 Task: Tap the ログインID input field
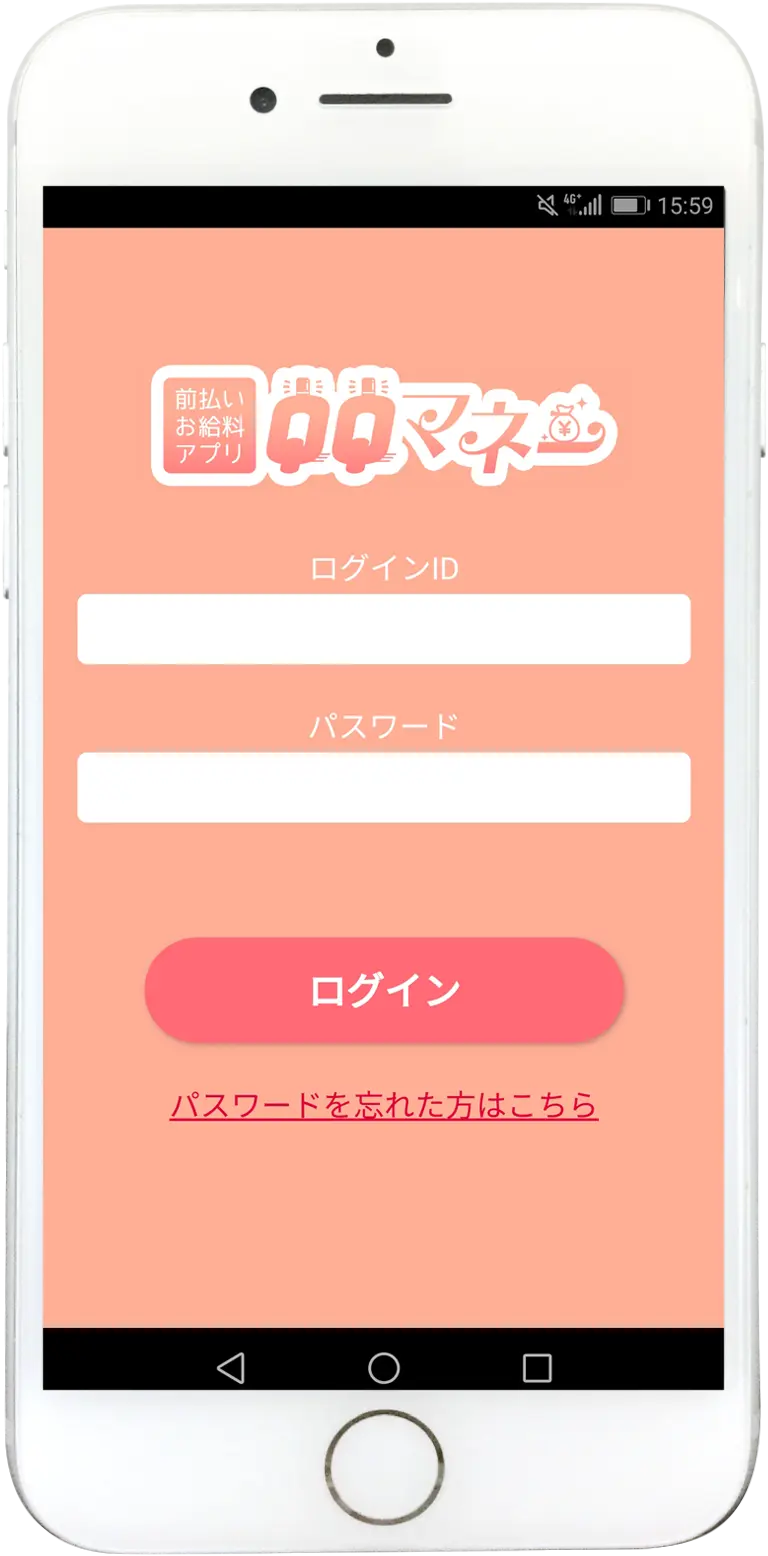384,629
